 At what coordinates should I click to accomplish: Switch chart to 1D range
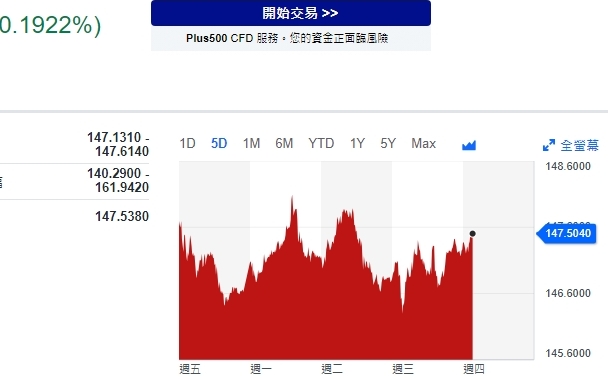click(x=187, y=144)
